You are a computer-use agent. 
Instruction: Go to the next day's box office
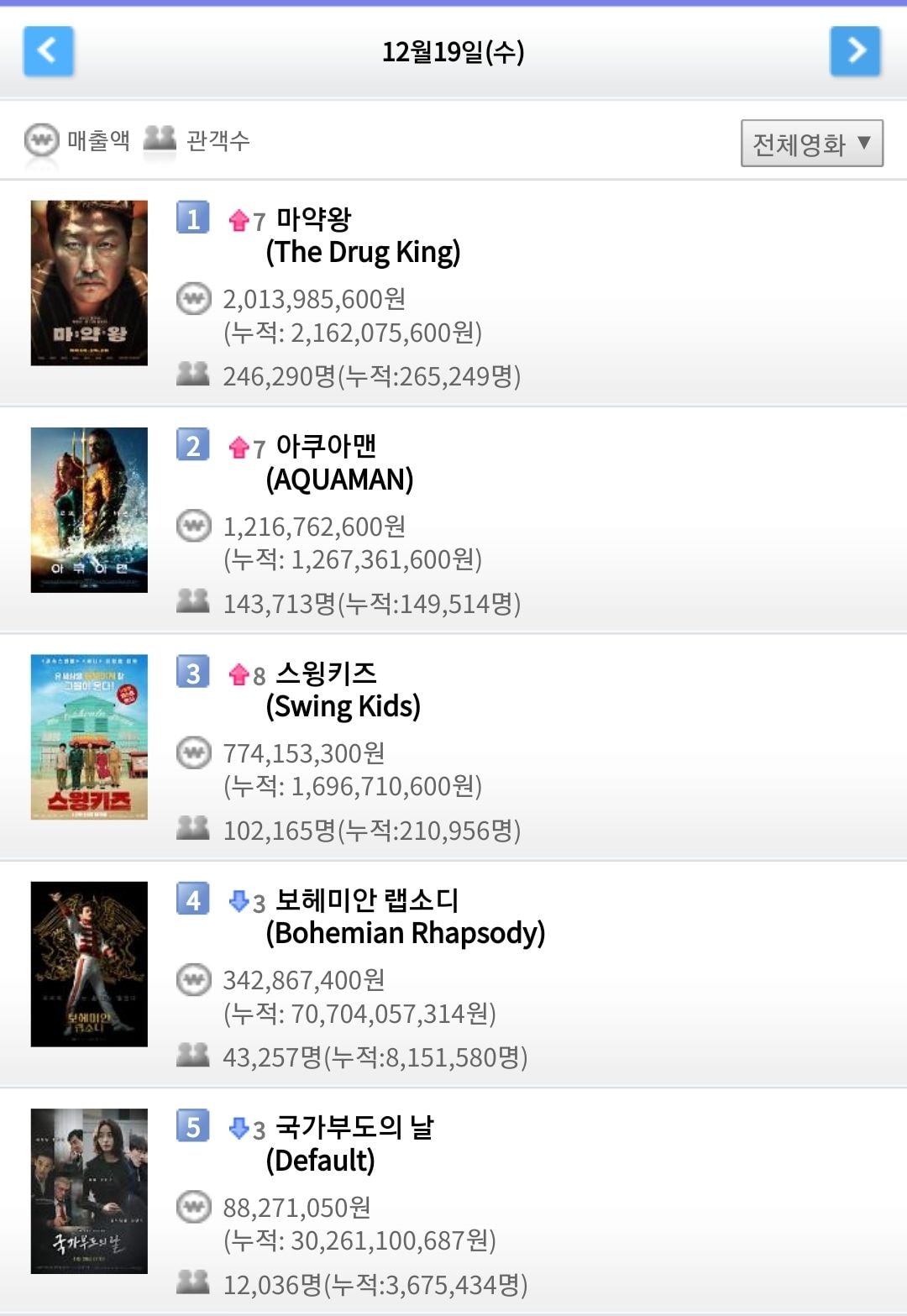point(855,51)
